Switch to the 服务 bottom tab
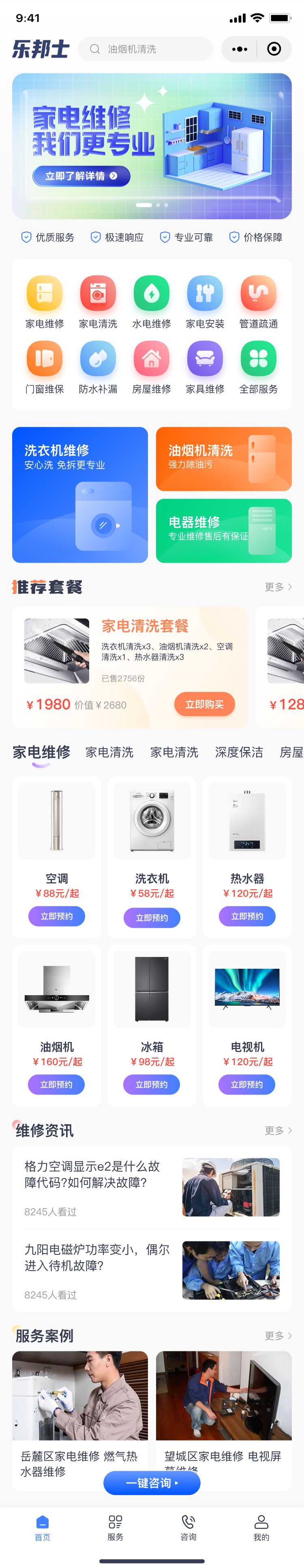The height and width of the screenshot is (1568, 304). click(x=116, y=1528)
